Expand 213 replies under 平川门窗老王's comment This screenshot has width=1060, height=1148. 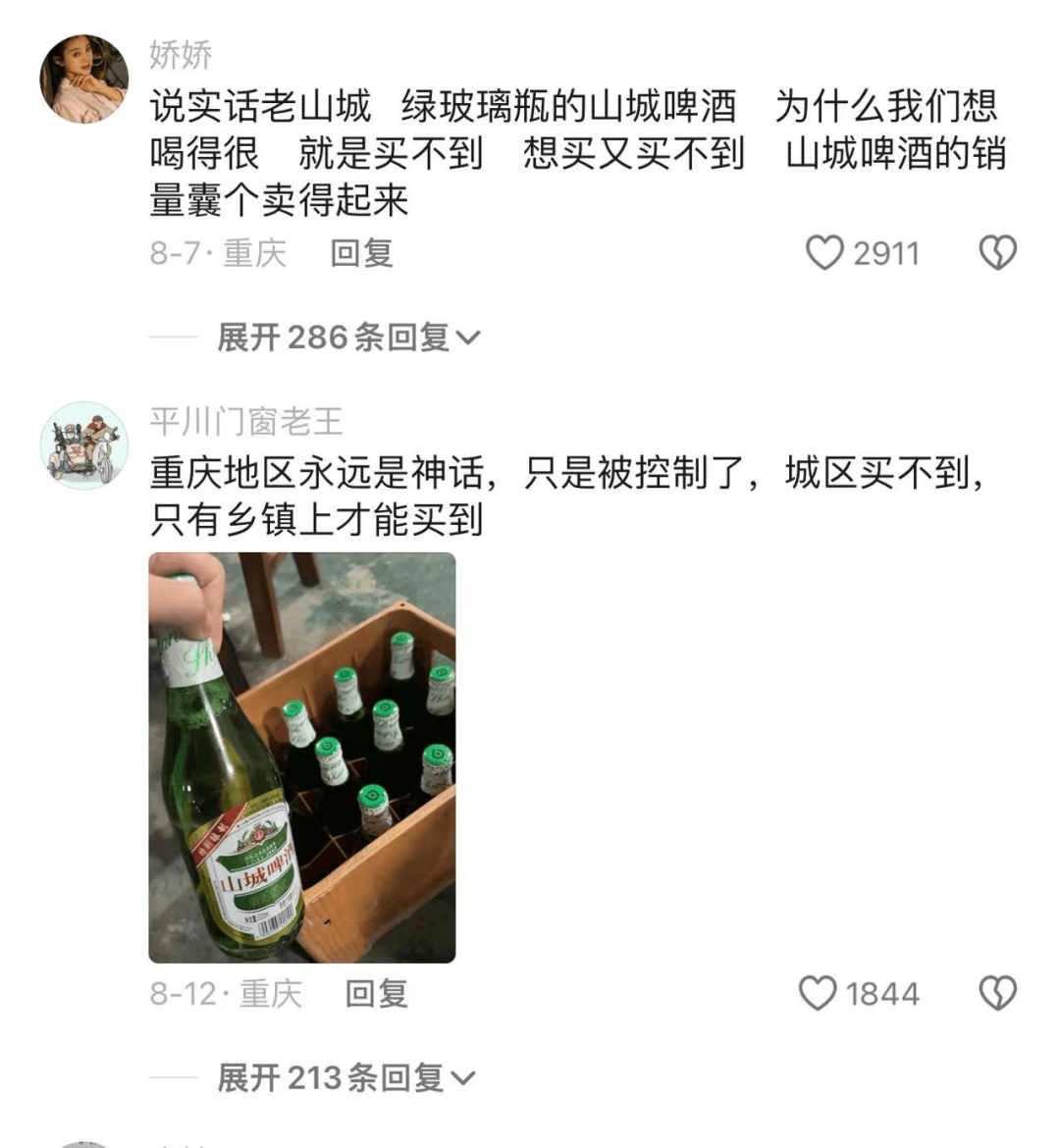(345, 1077)
